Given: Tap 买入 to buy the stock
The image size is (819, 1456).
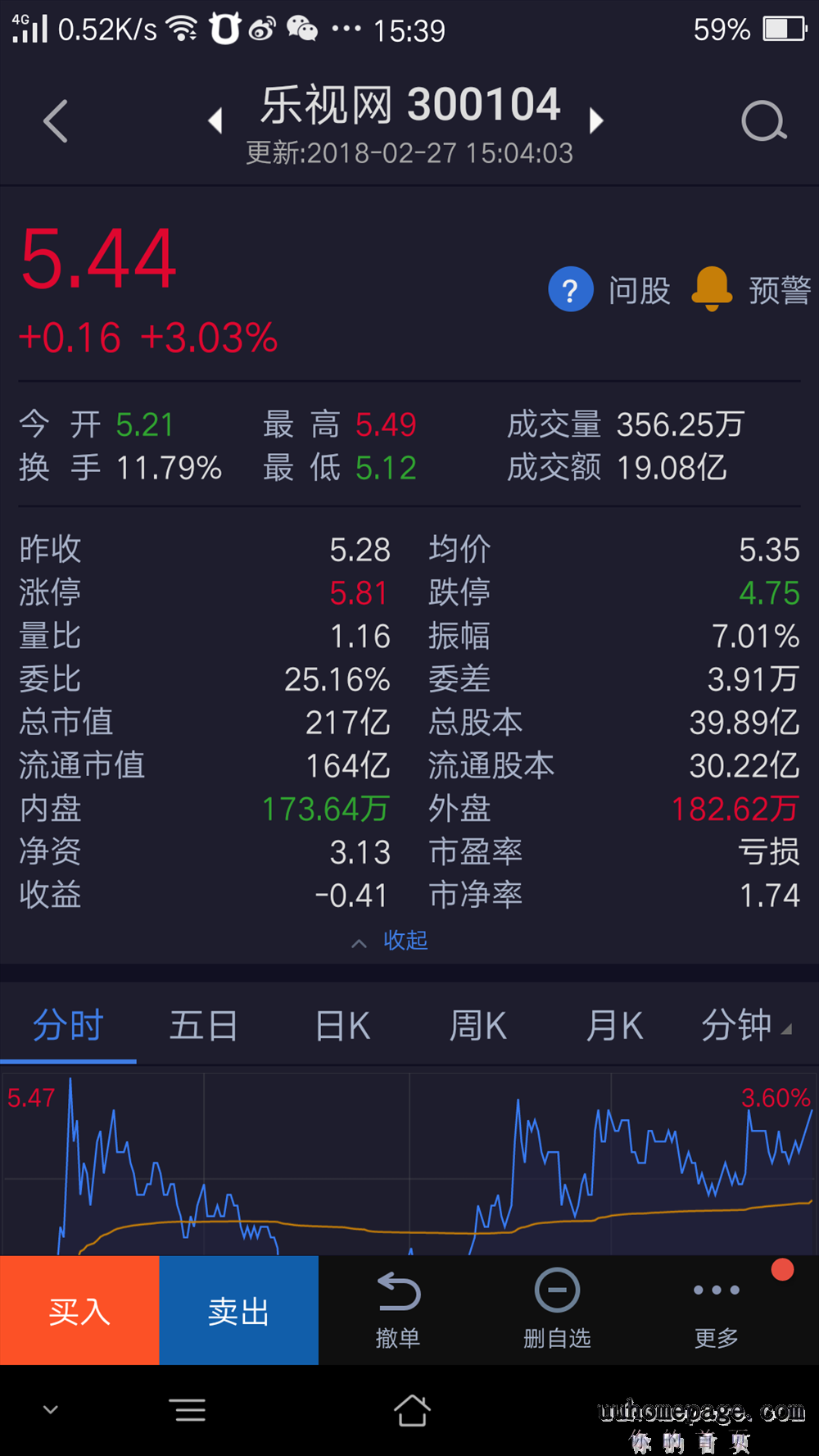Looking at the screenshot, I should tap(79, 1311).
